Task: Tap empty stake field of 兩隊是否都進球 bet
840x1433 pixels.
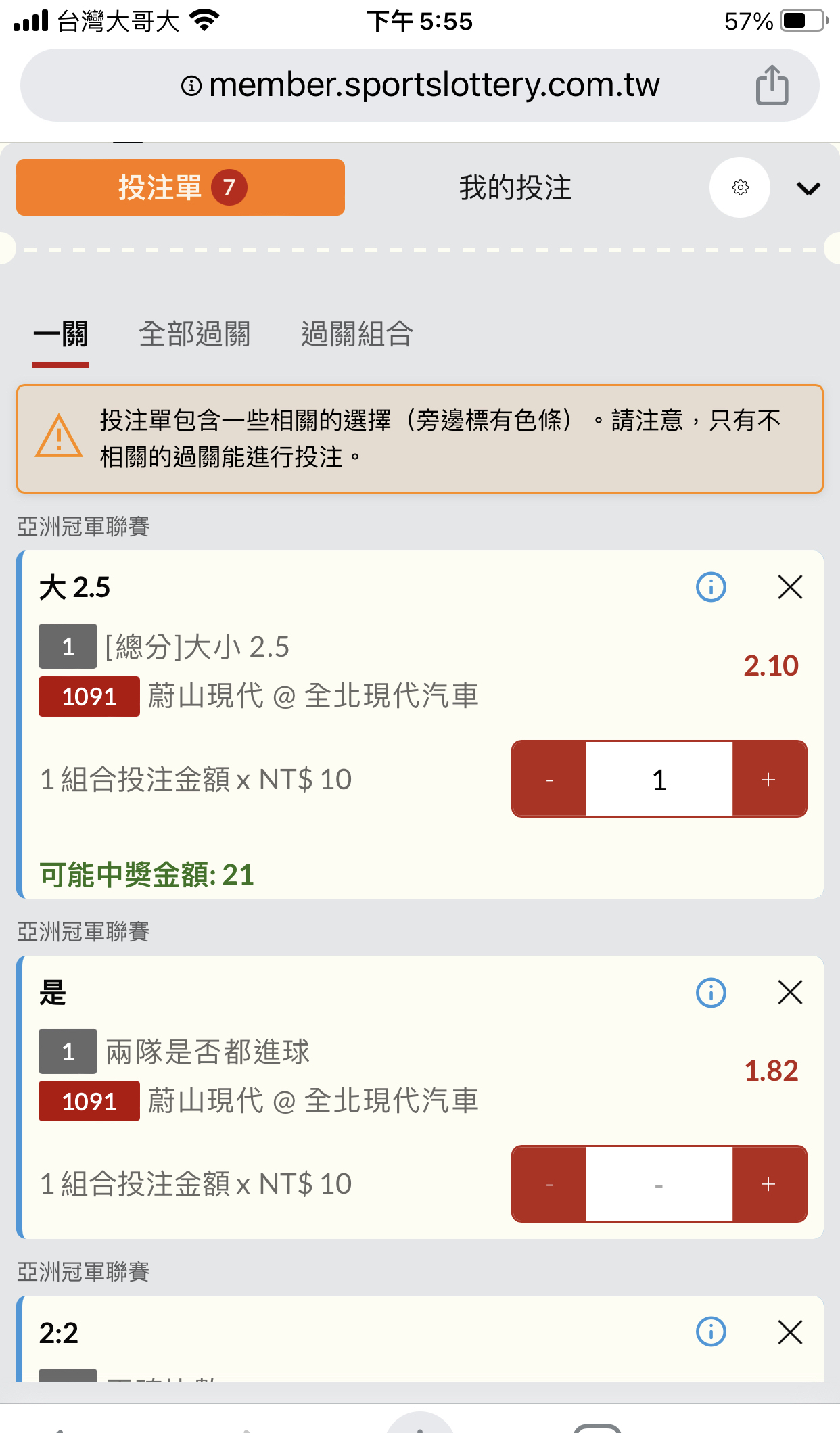Action: pos(659,1184)
